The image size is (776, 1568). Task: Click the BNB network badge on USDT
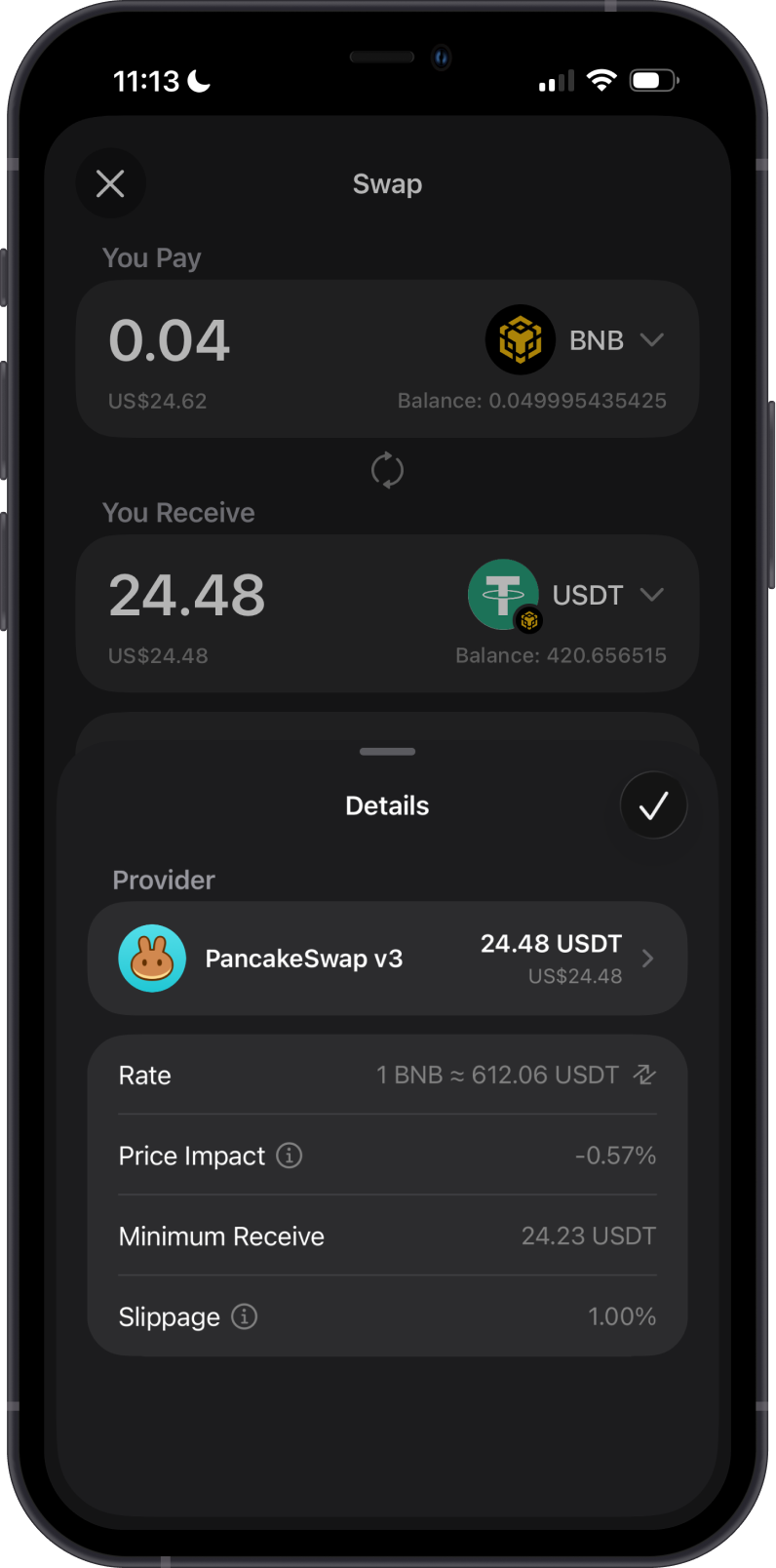coord(529,619)
